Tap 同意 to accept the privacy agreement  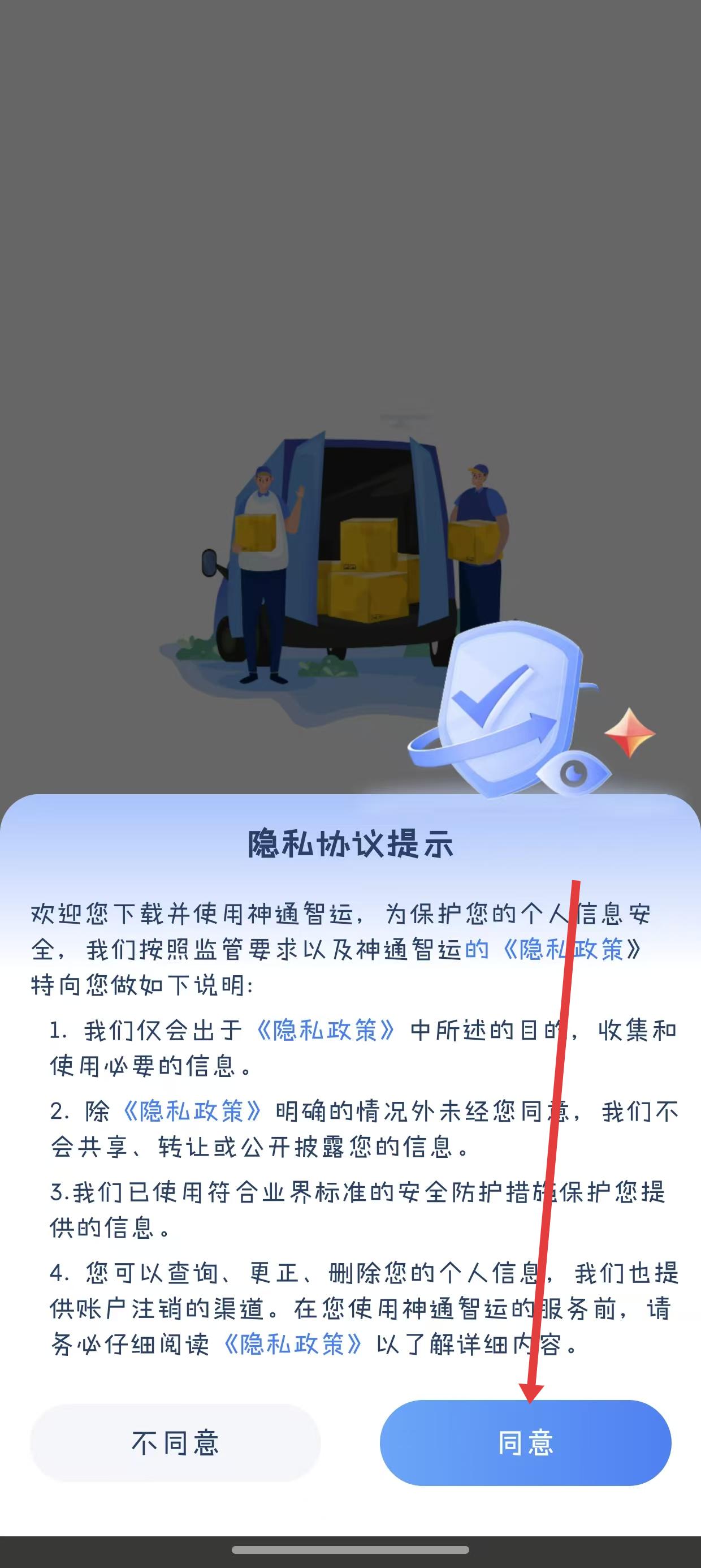coord(525,1442)
